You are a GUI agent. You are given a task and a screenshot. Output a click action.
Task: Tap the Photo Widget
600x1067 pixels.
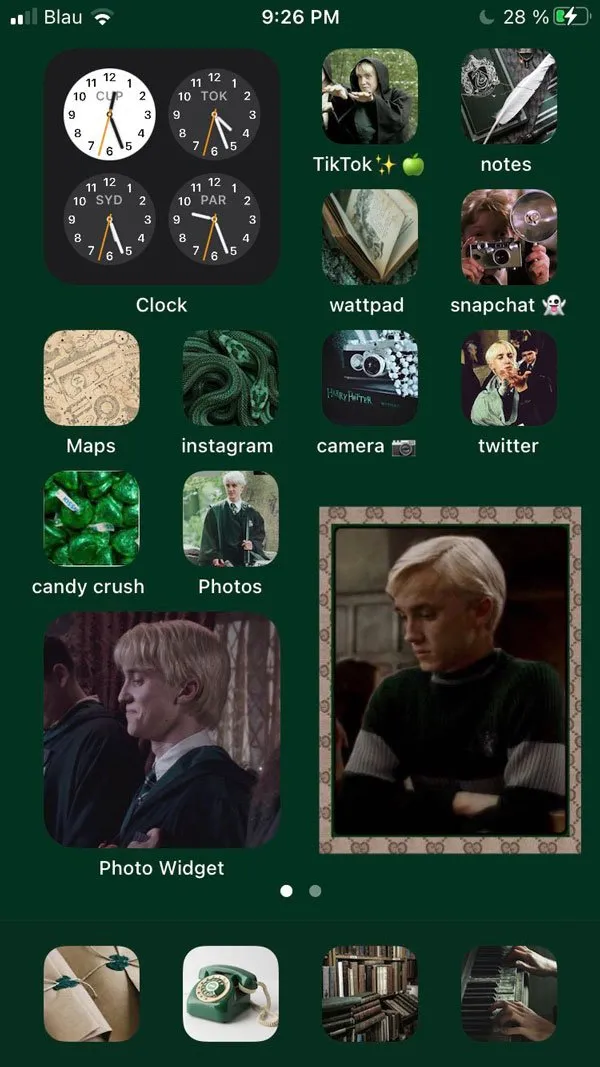point(161,730)
